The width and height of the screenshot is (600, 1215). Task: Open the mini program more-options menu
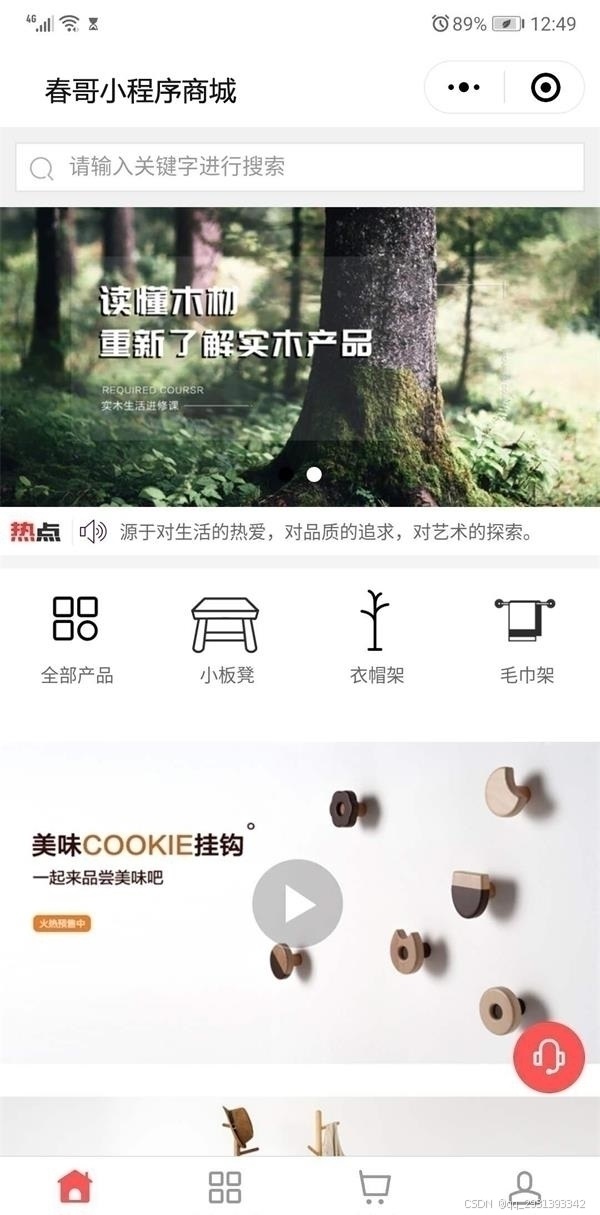[x=464, y=88]
